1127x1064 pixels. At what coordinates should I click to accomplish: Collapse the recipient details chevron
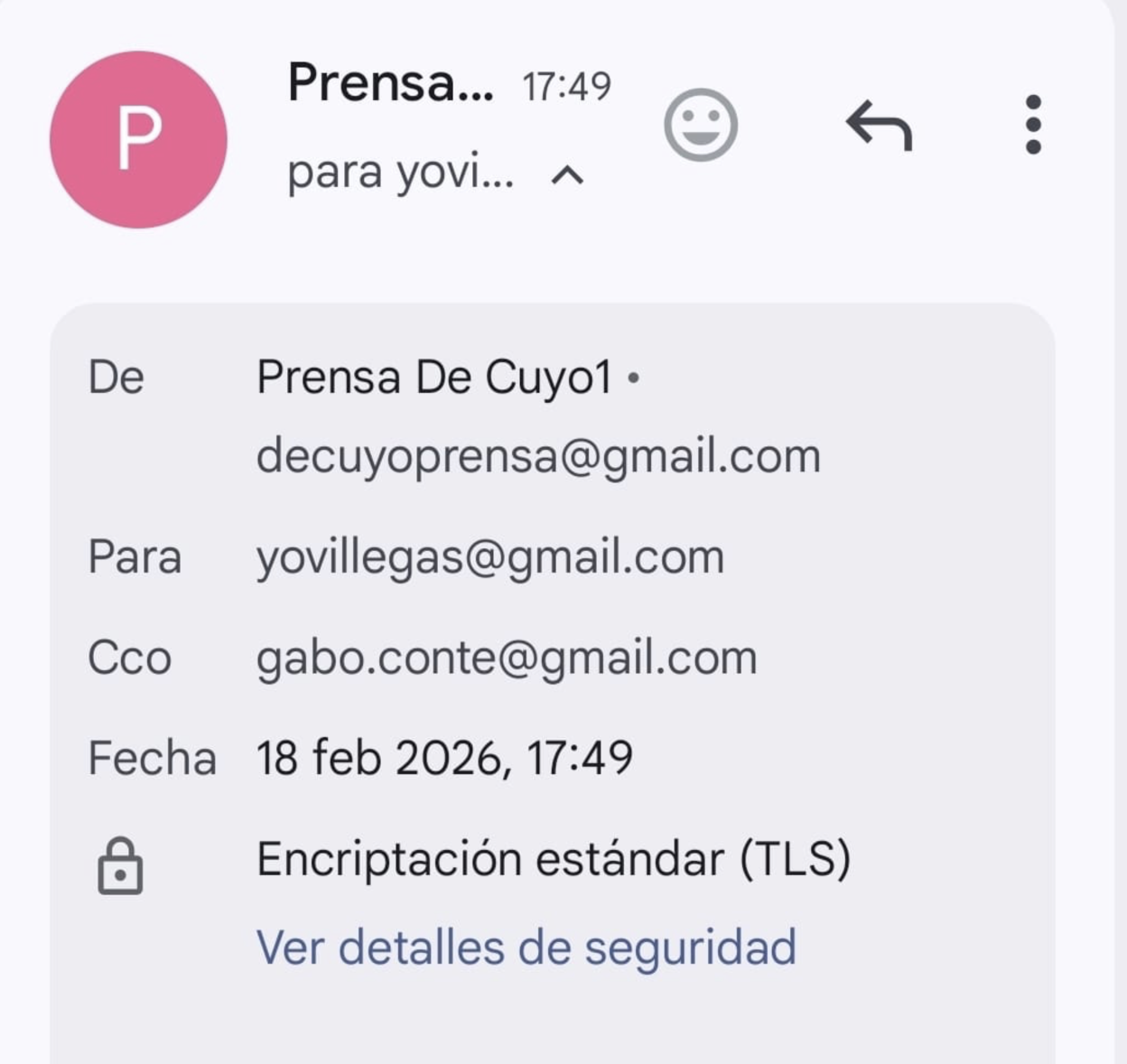(567, 174)
